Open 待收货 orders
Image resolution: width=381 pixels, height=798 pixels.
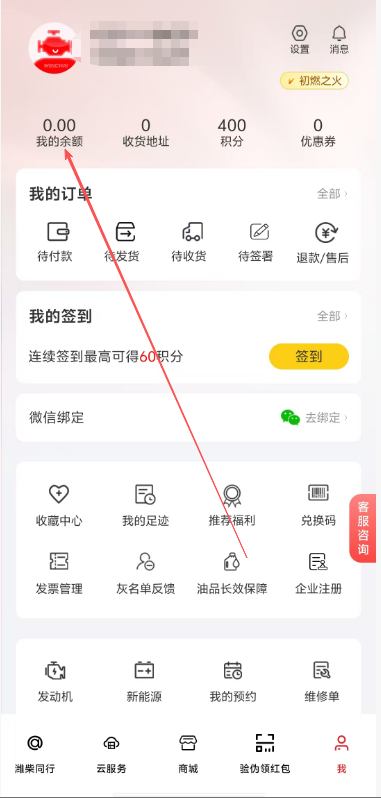coord(189,242)
